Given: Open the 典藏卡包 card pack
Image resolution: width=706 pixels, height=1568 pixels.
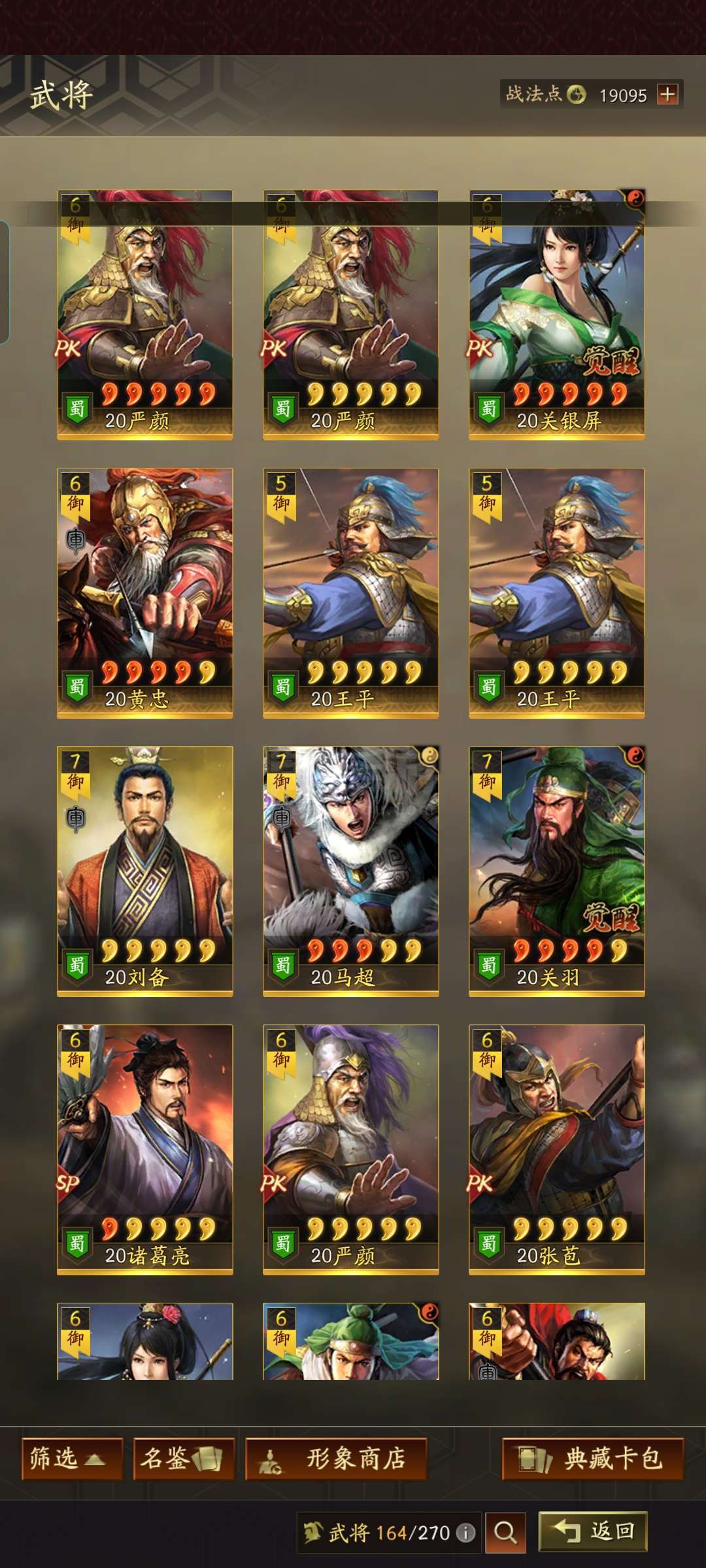Looking at the screenshot, I should (593, 1458).
